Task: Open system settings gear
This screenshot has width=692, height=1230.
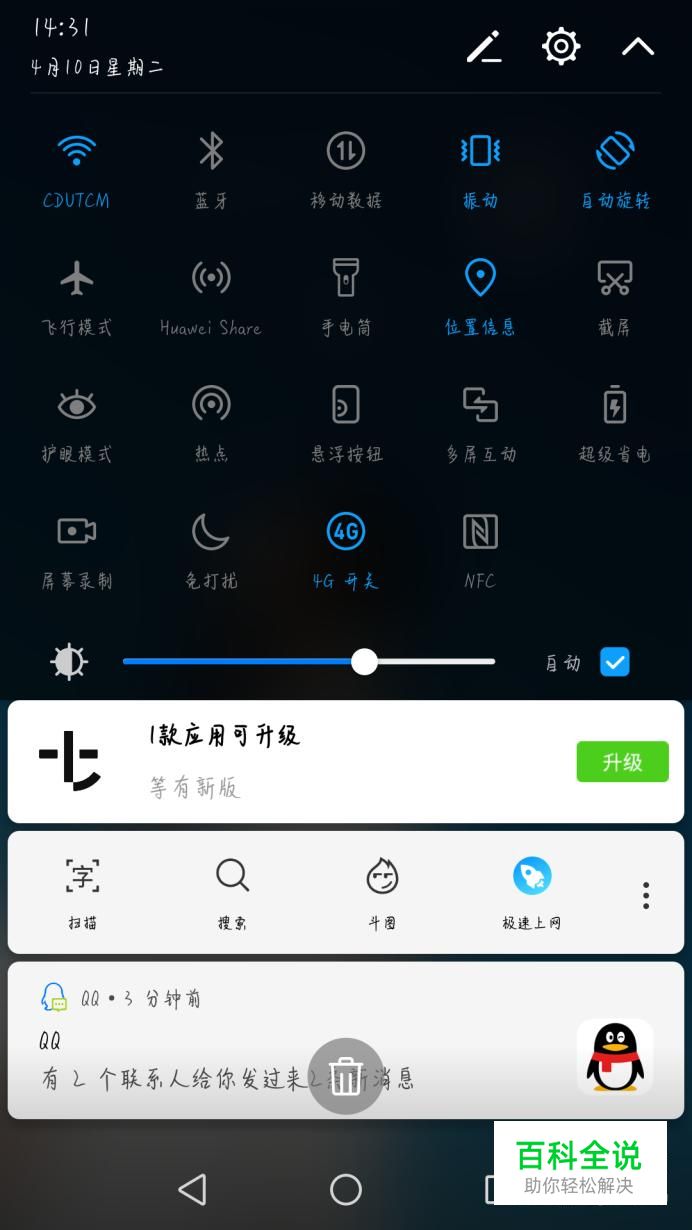Action: click(561, 46)
